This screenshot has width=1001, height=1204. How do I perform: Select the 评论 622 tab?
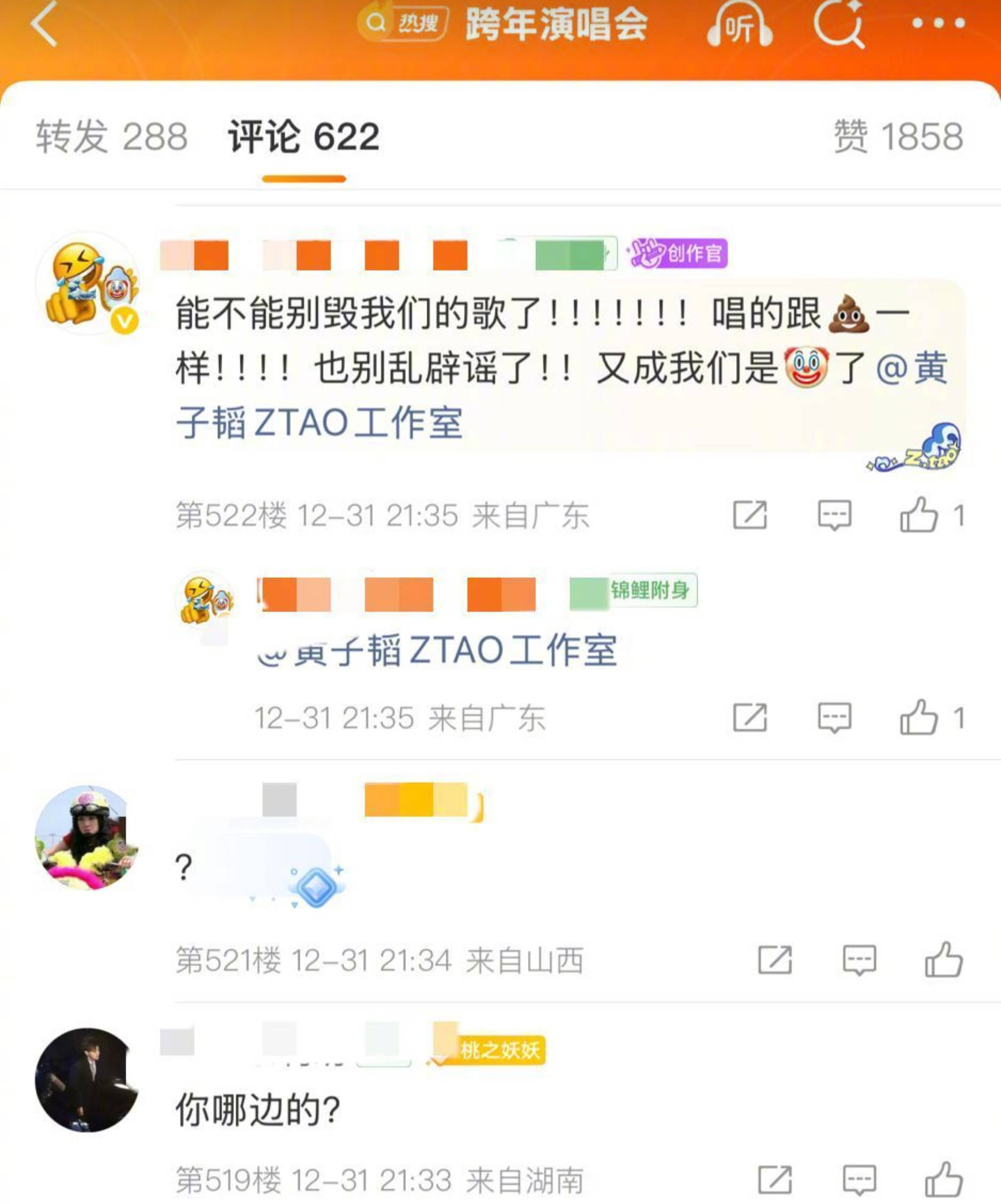tap(303, 136)
